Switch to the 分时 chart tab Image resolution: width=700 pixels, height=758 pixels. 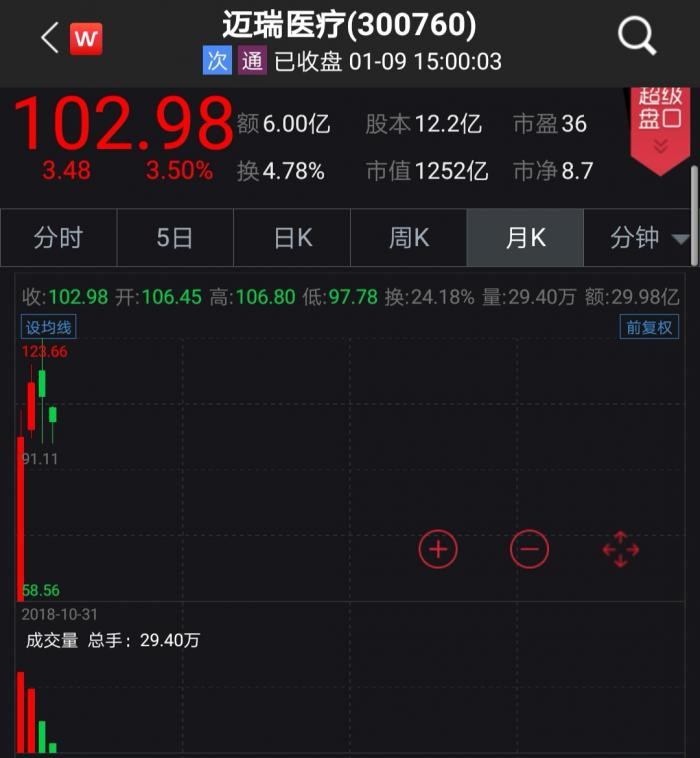pos(58,238)
